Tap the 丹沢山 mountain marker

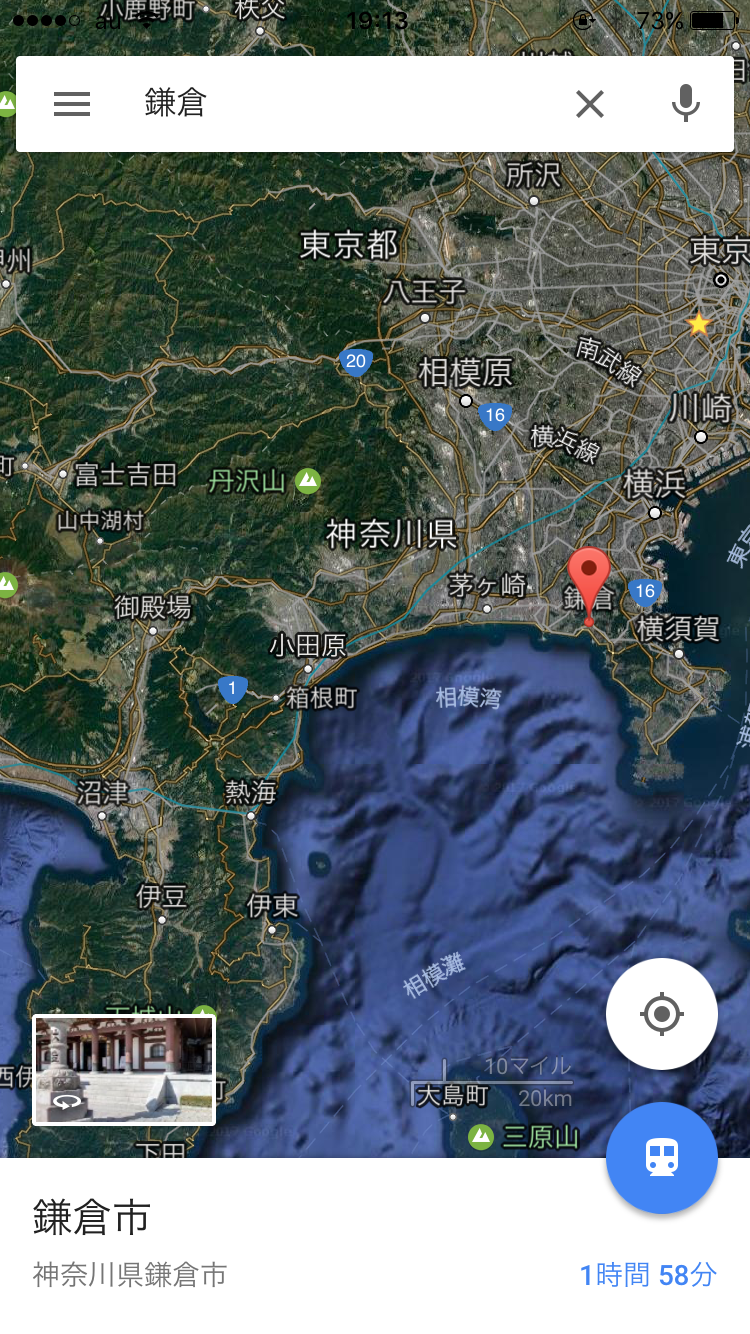[308, 481]
